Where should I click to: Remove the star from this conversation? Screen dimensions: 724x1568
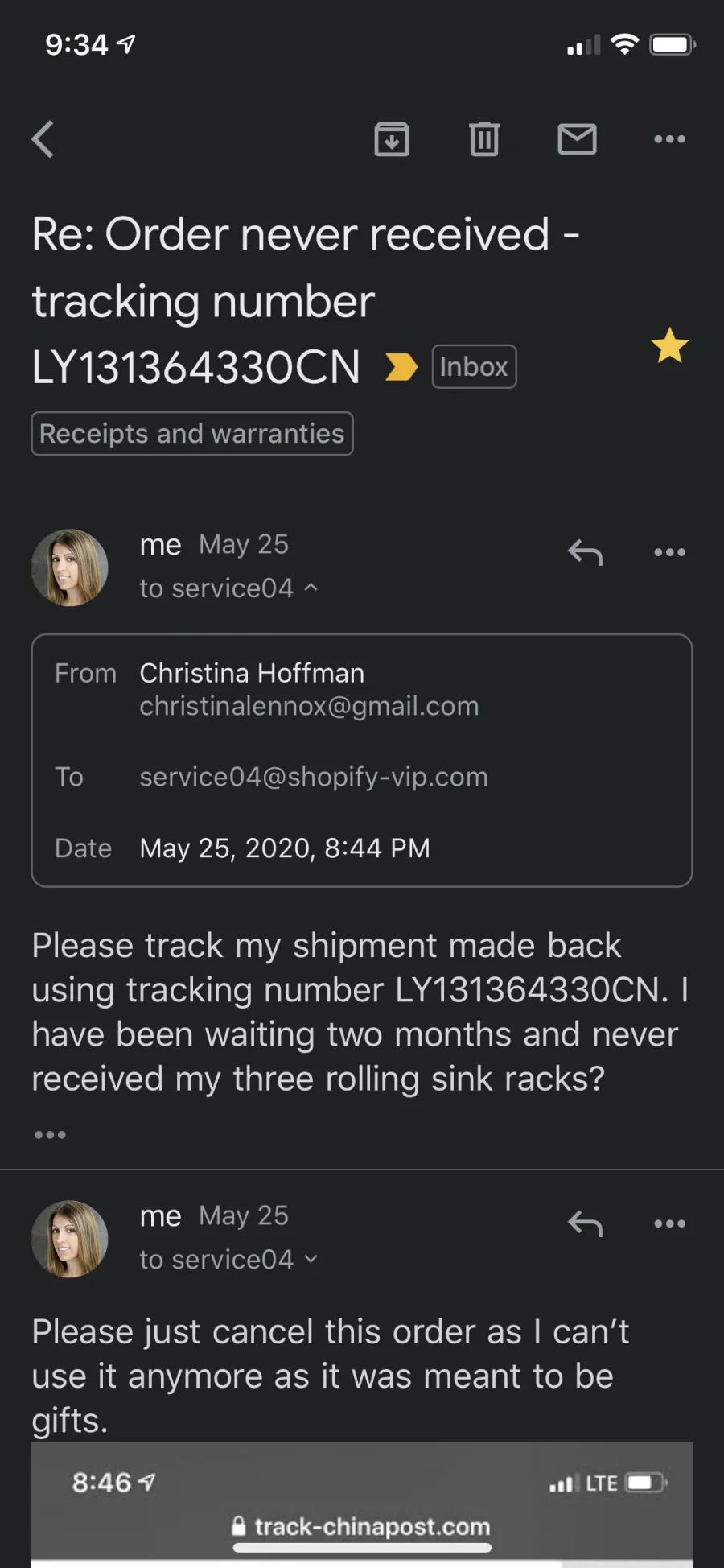pyautogui.click(x=669, y=346)
